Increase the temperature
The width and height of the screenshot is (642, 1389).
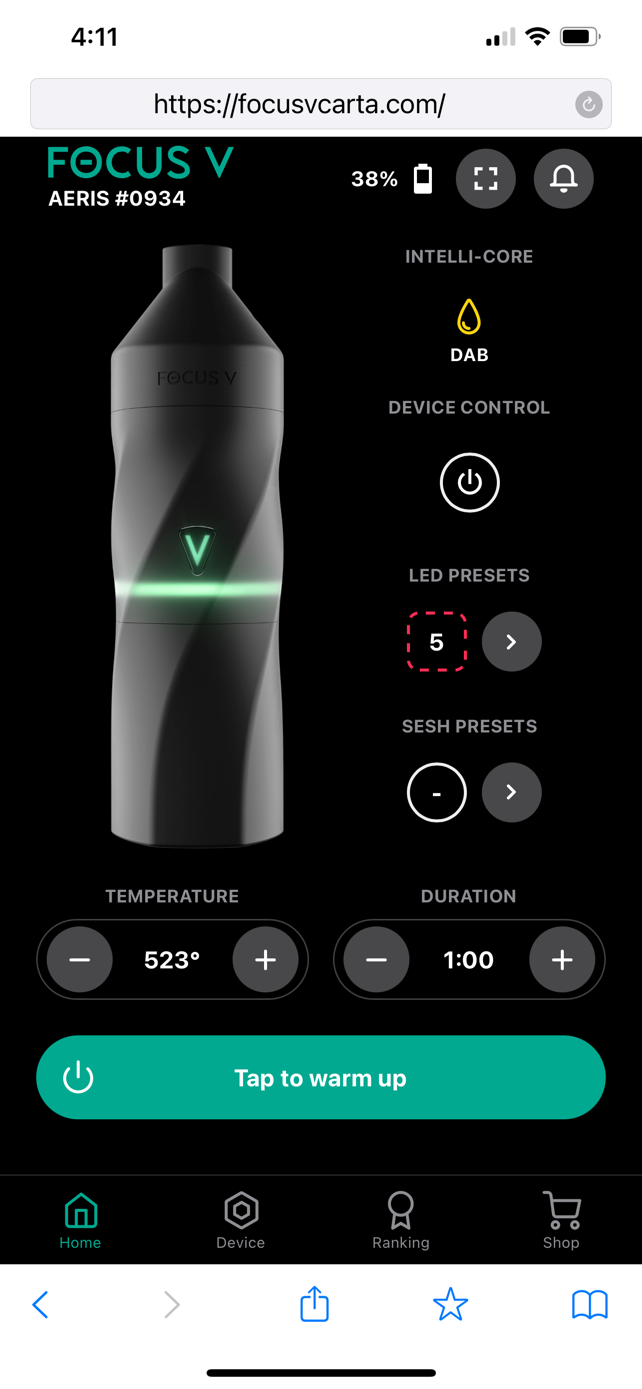coord(265,960)
